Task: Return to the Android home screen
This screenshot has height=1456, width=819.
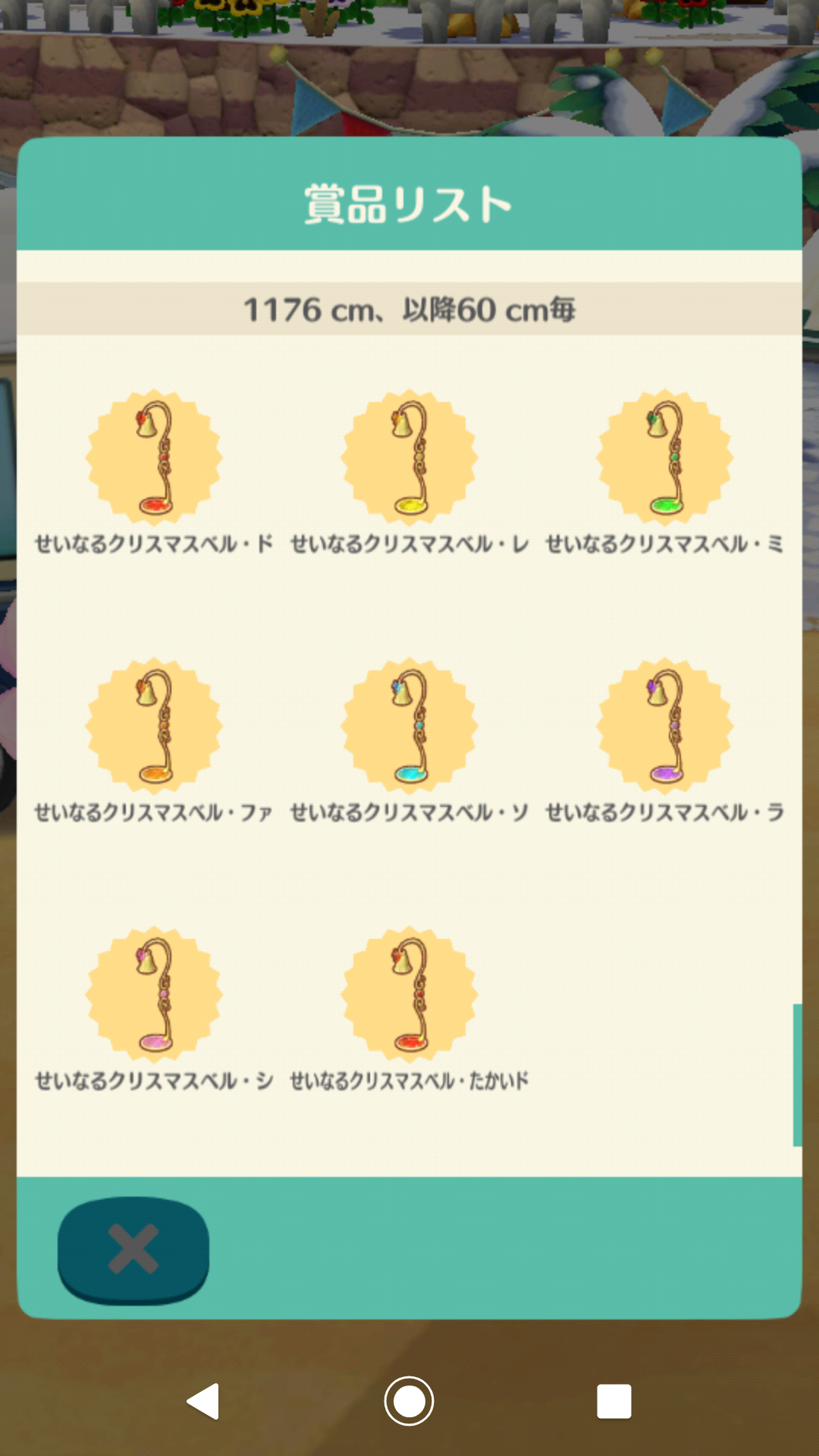Action: click(x=409, y=1401)
